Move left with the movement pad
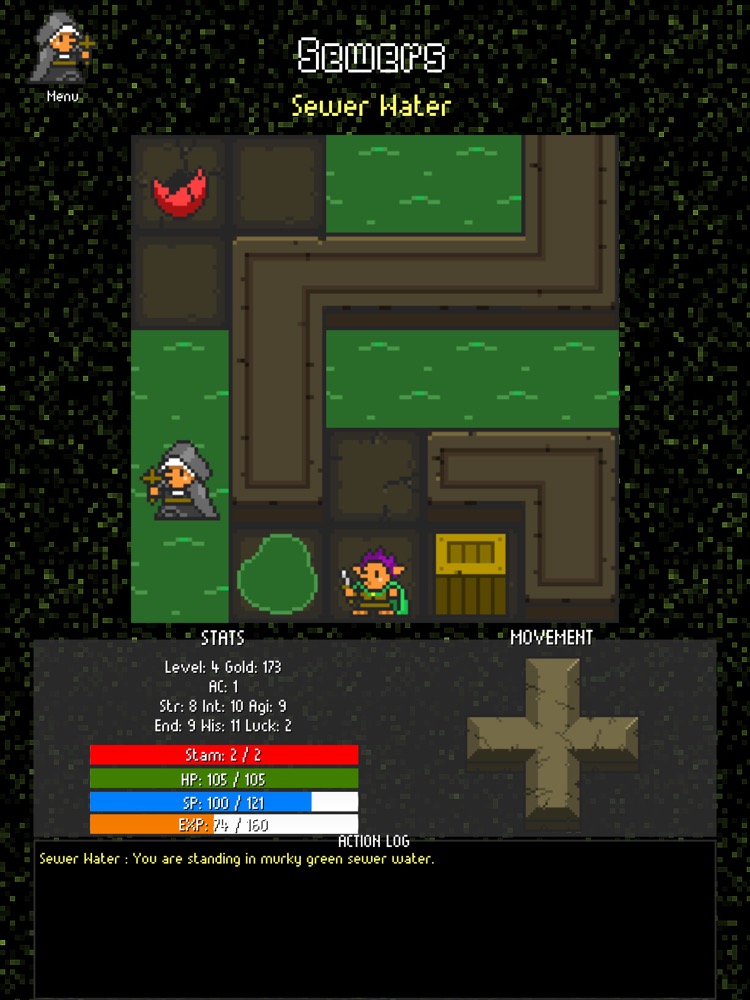Viewport: 750px width, 1000px height. click(496, 744)
